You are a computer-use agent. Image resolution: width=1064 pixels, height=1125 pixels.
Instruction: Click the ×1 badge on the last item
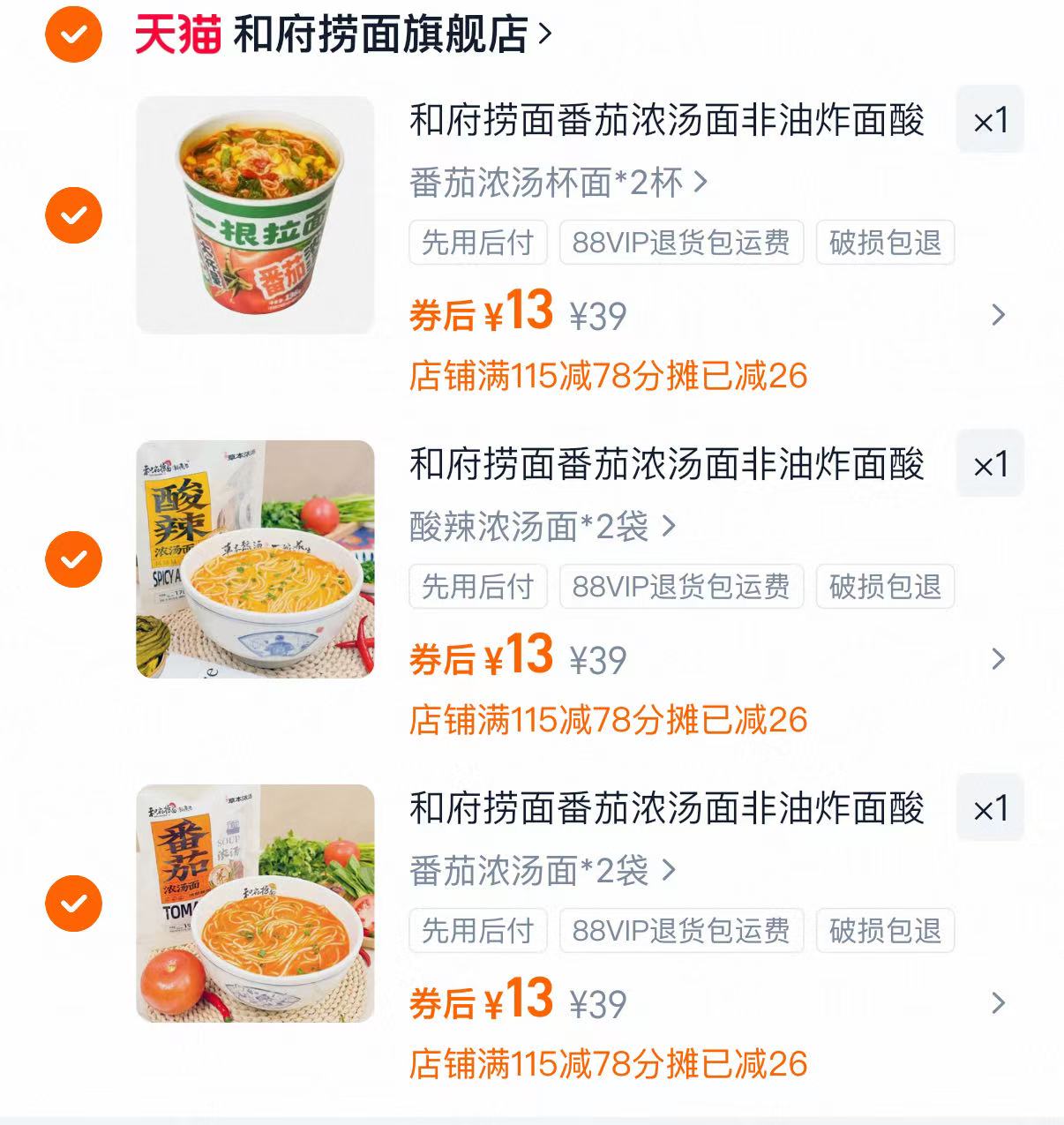(990, 809)
